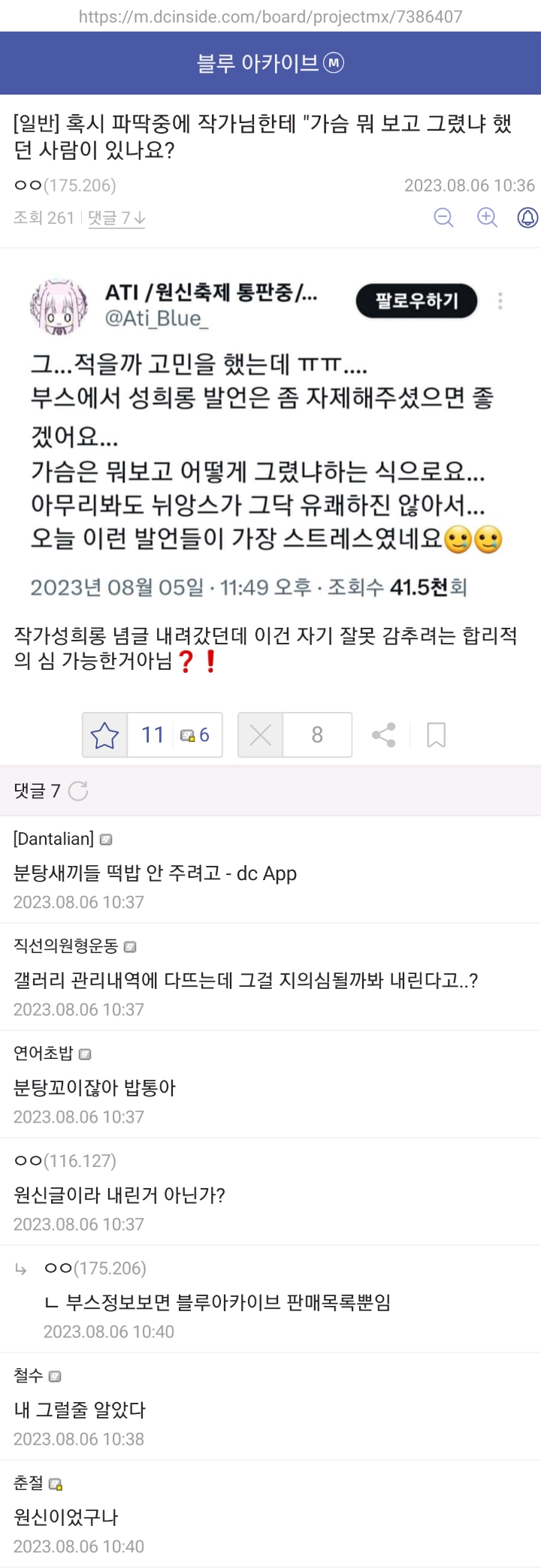The image size is (541, 1568).
Task: Share this post
Action: point(384,734)
